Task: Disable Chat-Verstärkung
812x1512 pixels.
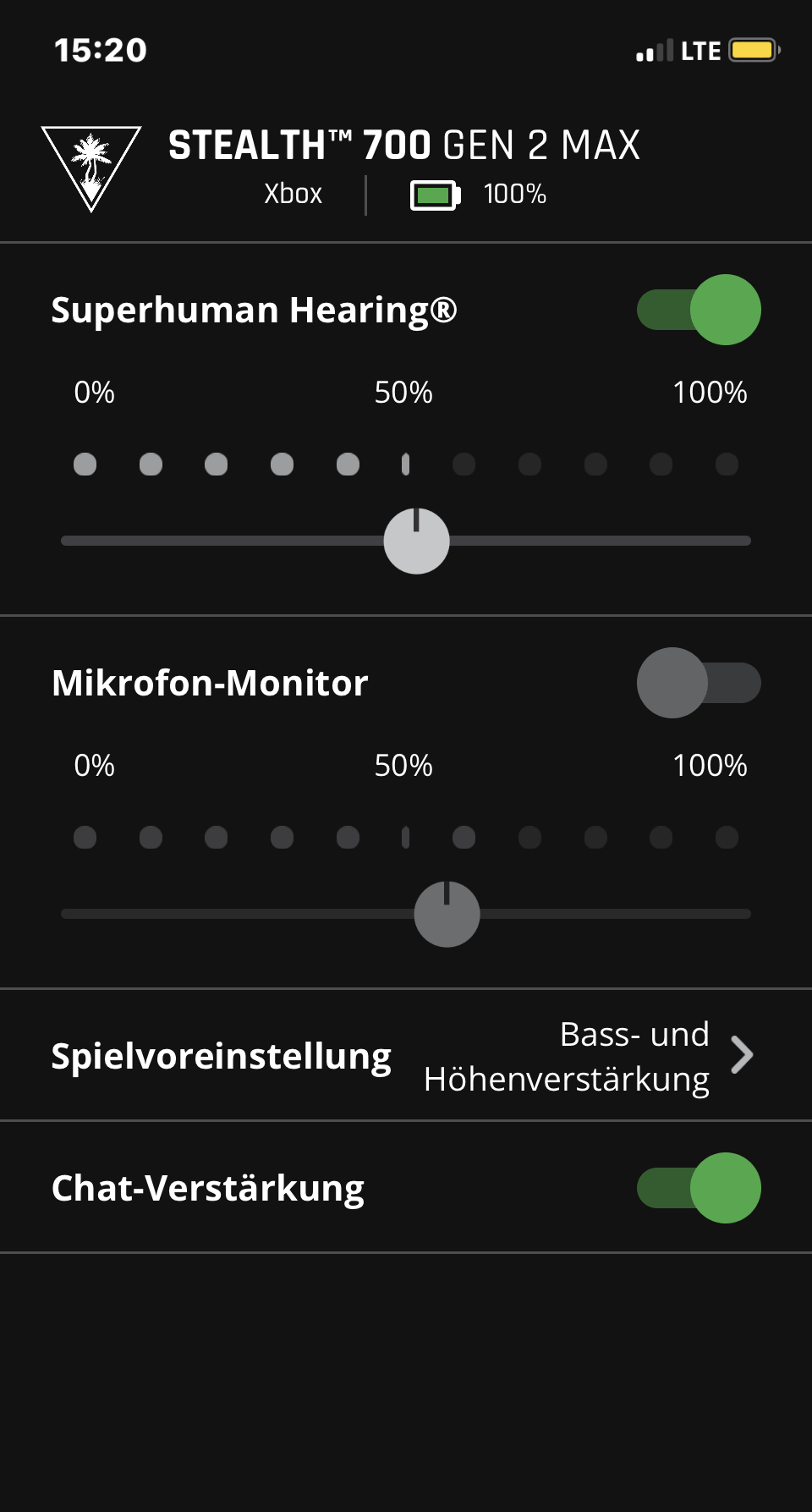Action: tap(699, 1188)
